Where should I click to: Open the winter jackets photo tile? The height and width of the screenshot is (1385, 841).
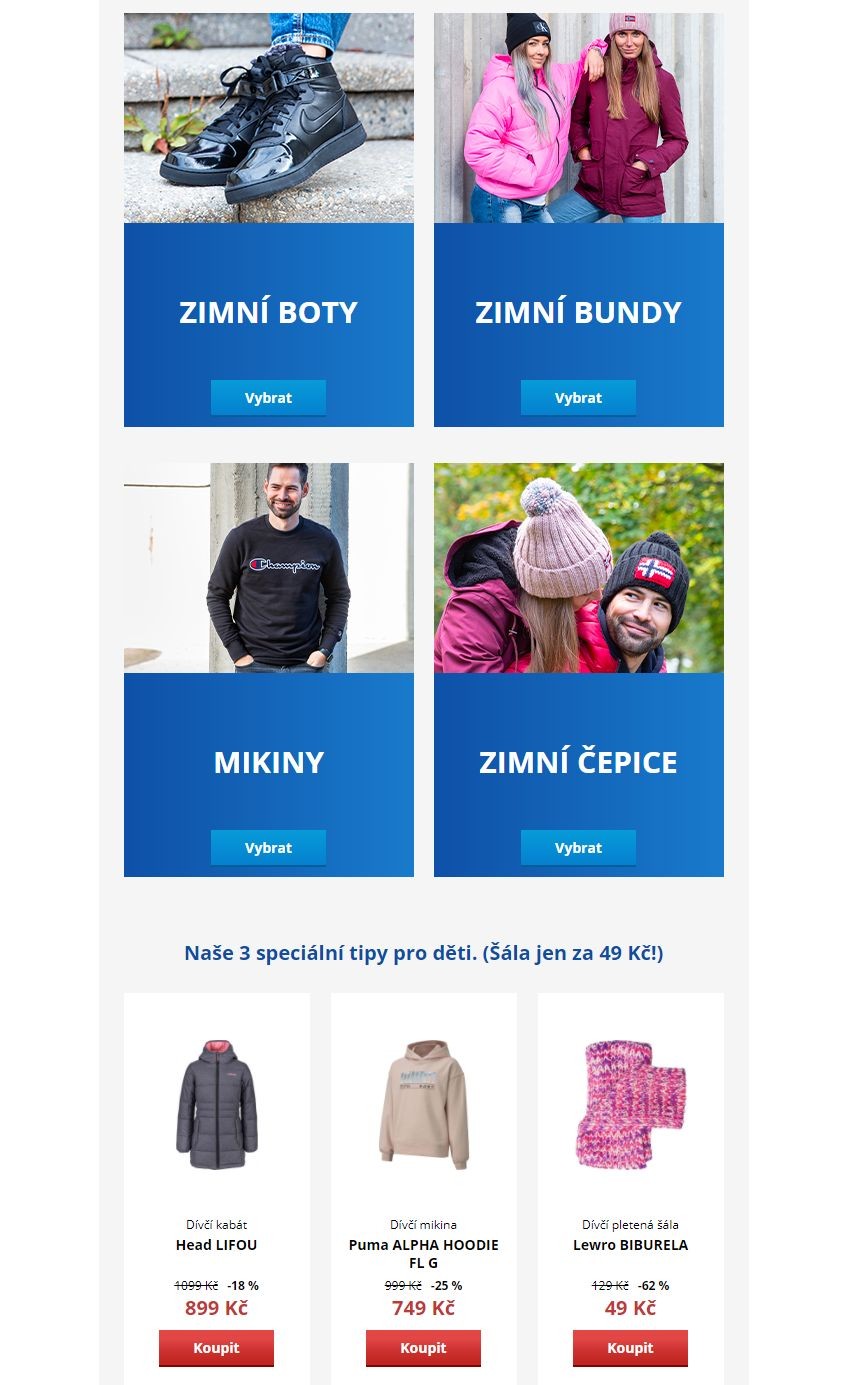pos(579,118)
